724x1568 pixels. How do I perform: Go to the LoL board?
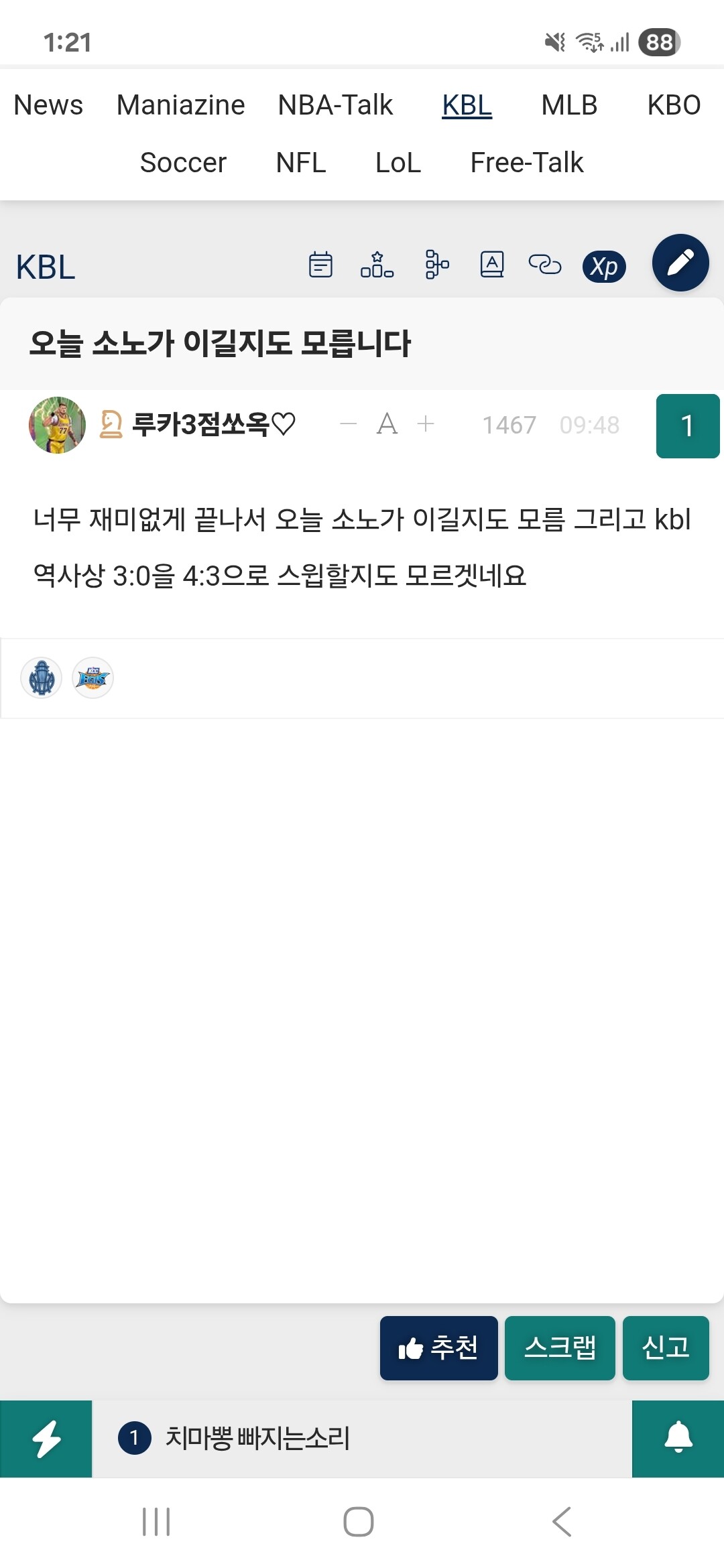tap(398, 163)
